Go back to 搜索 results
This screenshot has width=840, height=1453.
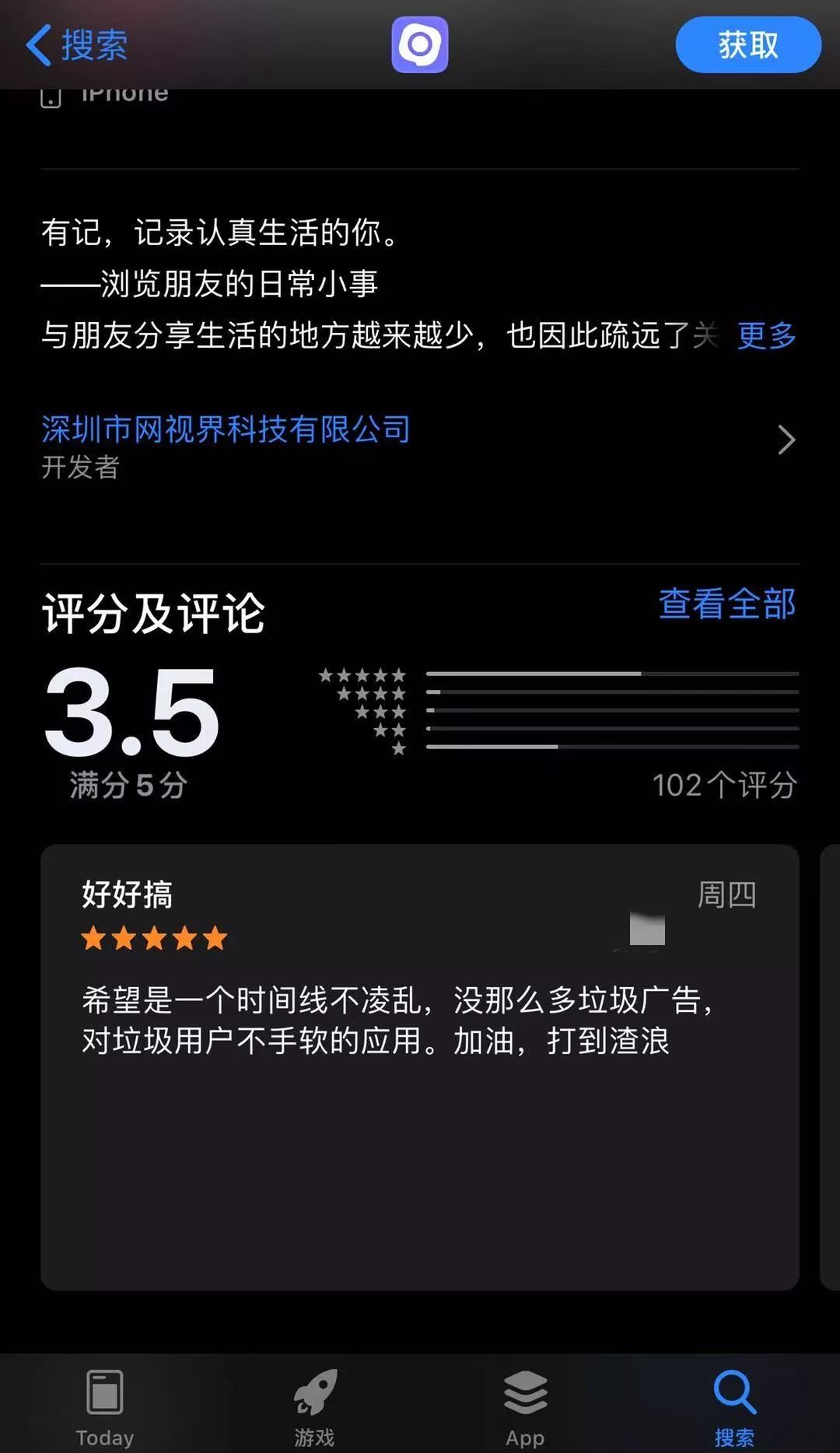click(x=78, y=45)
